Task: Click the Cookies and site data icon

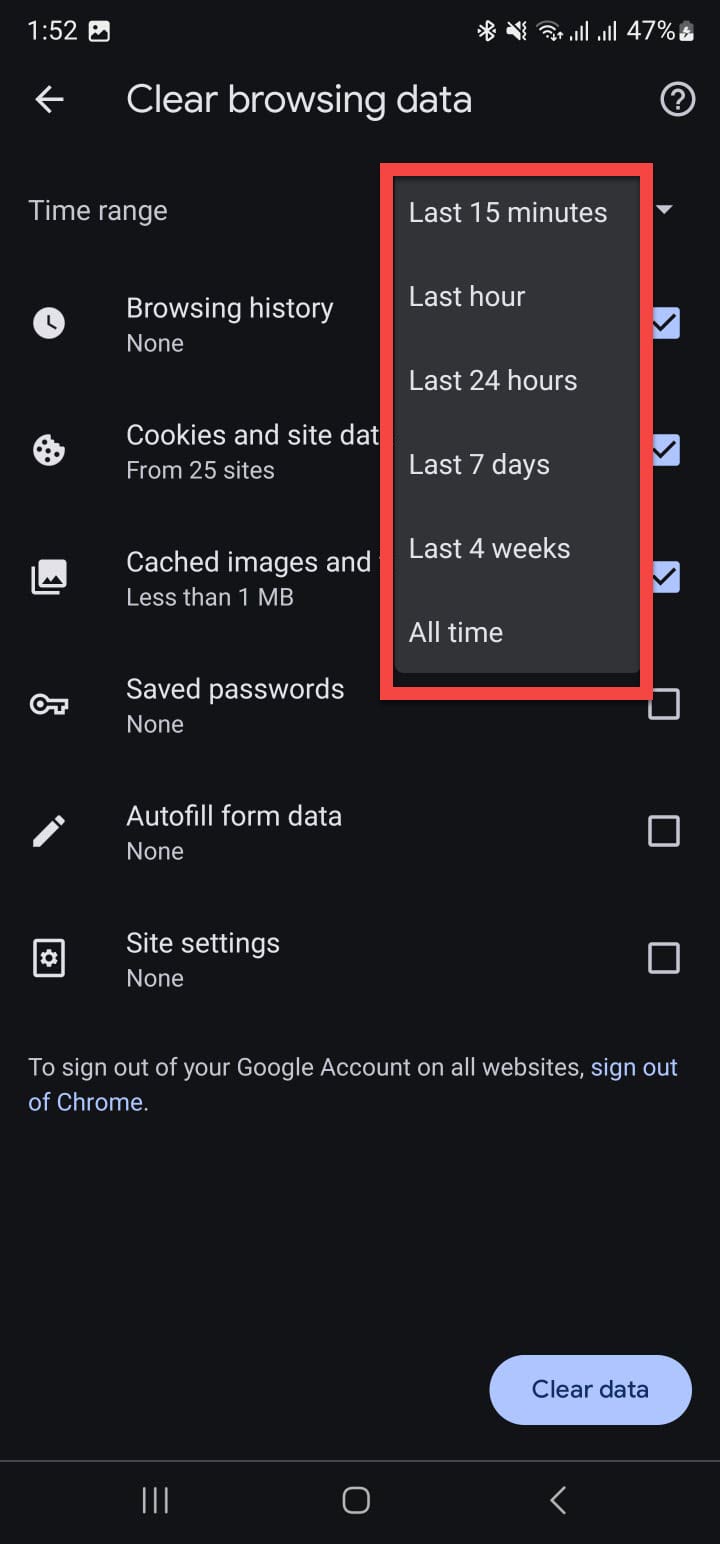Action: [50, 450]
